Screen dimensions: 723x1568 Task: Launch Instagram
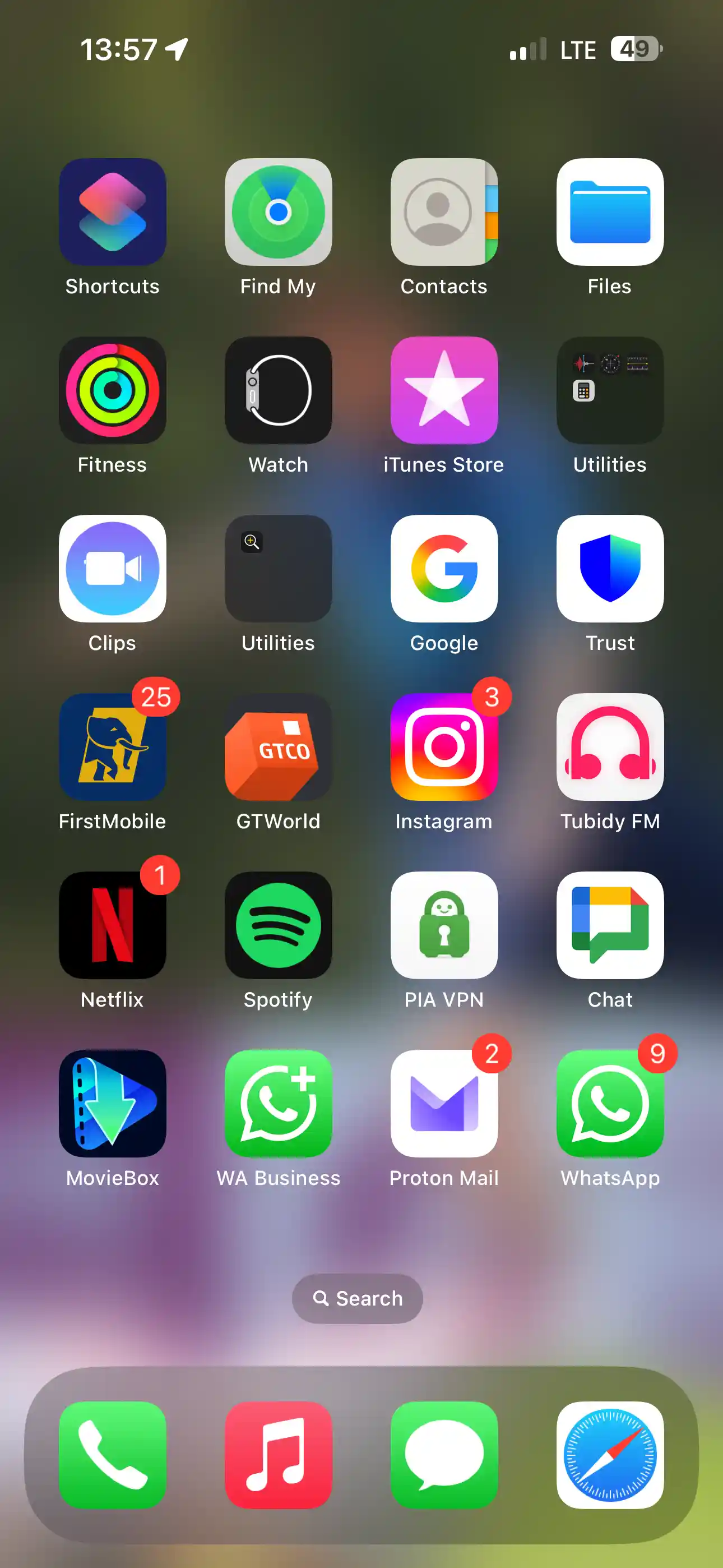point(444,747)
